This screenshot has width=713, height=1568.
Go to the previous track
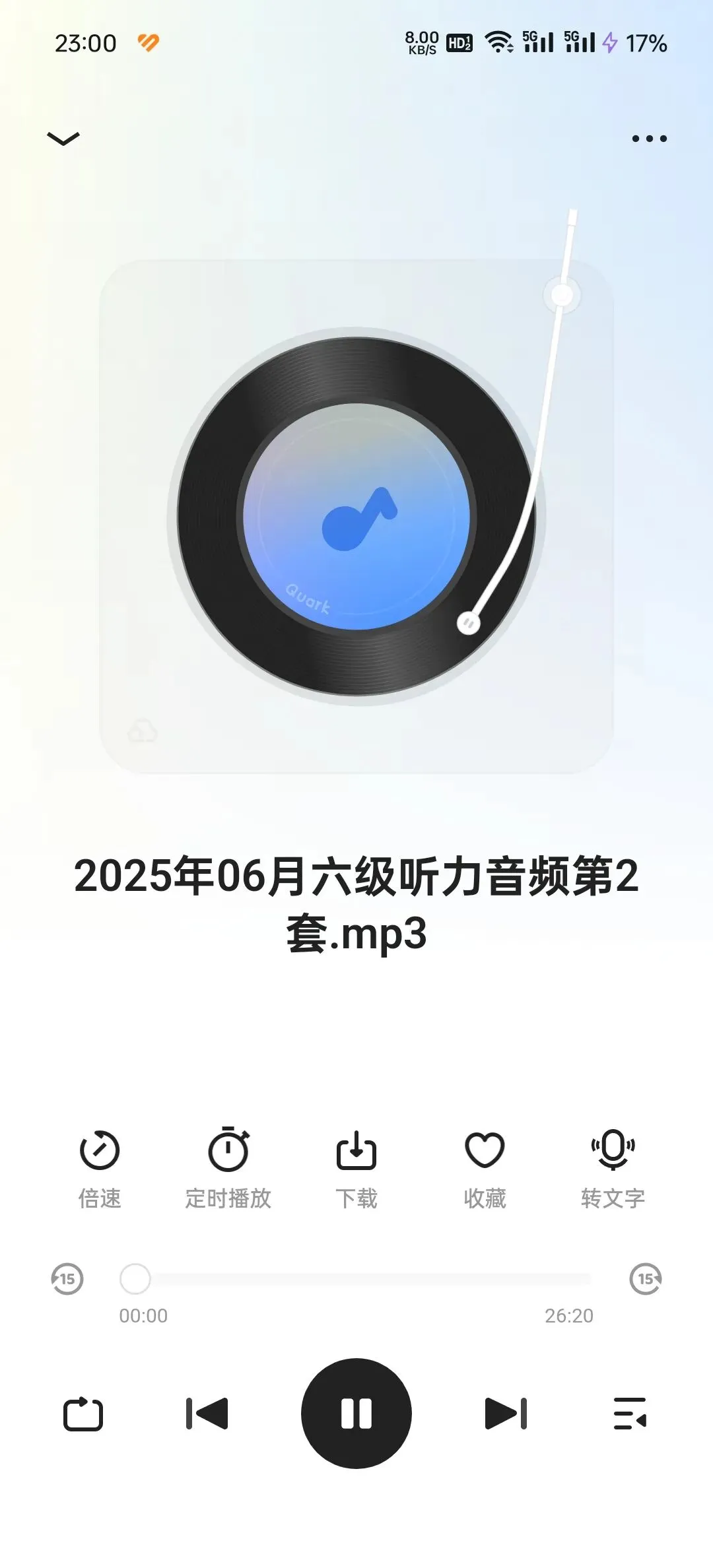207,1414
